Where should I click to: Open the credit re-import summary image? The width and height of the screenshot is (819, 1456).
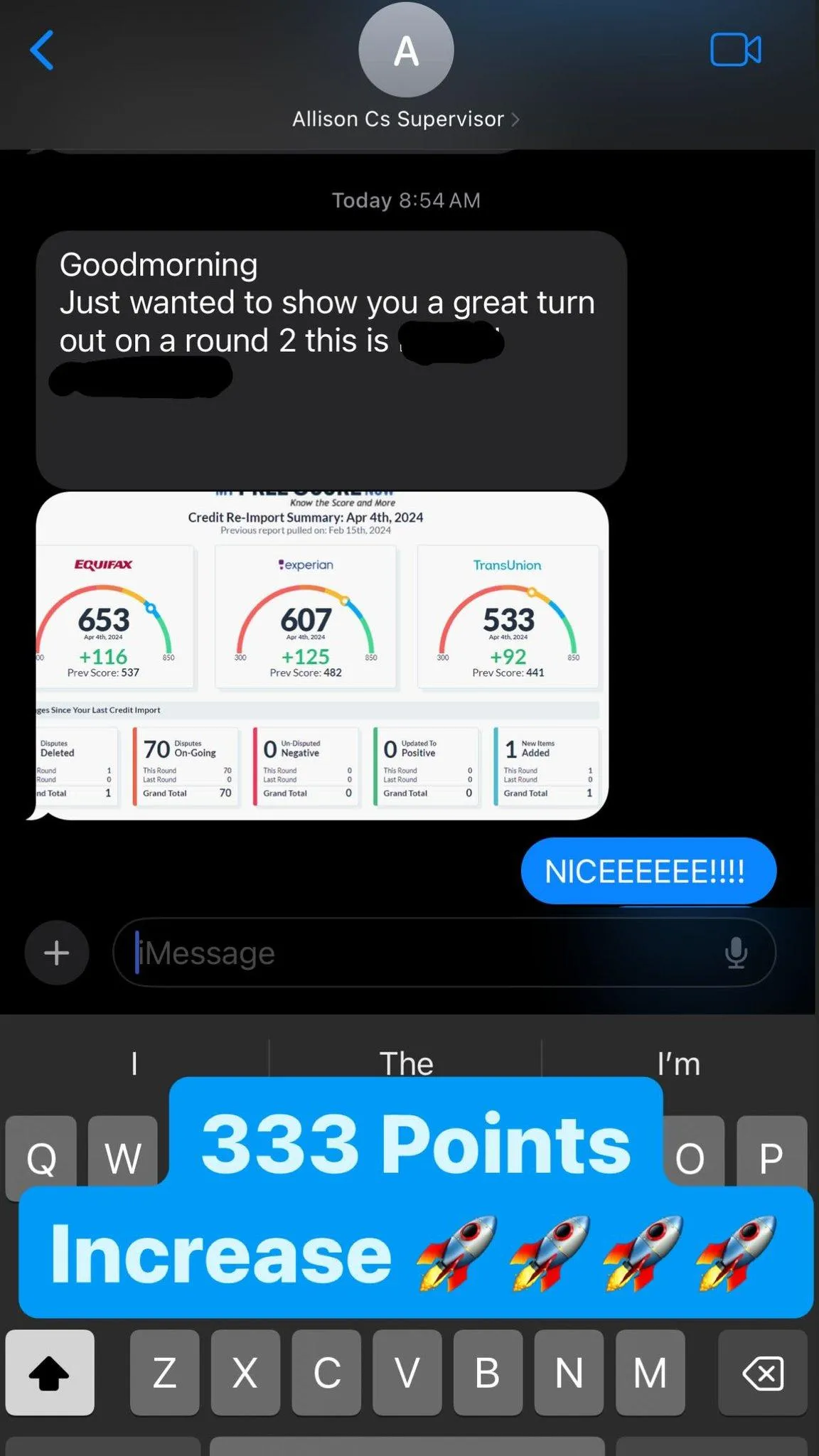point(322,655)
